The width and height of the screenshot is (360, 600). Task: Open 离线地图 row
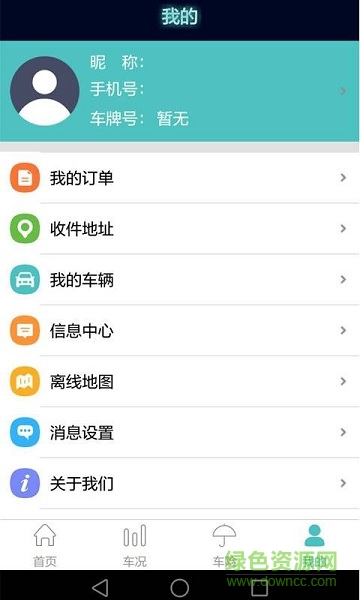(180, 382)
